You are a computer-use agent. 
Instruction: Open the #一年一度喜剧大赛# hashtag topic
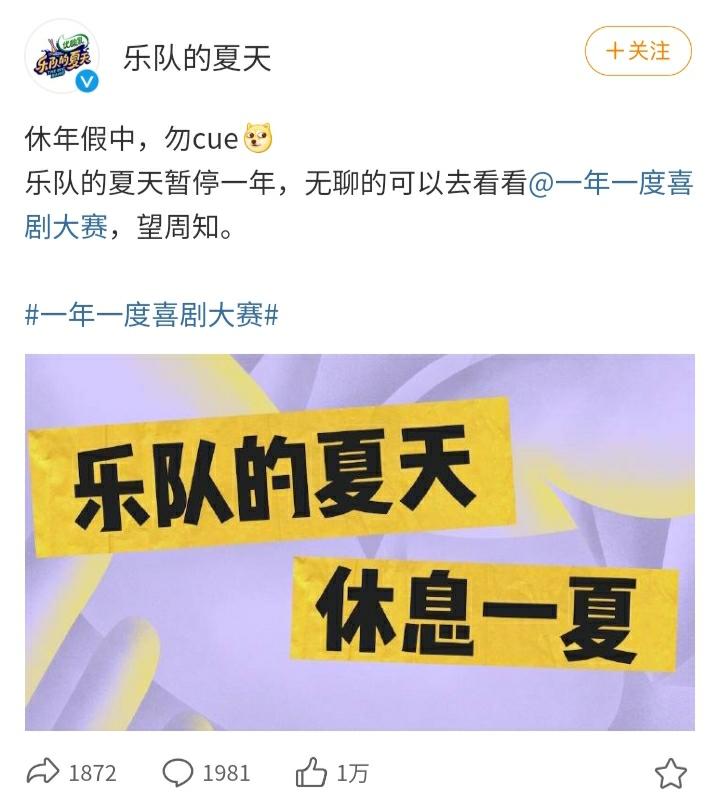point(152,315)
